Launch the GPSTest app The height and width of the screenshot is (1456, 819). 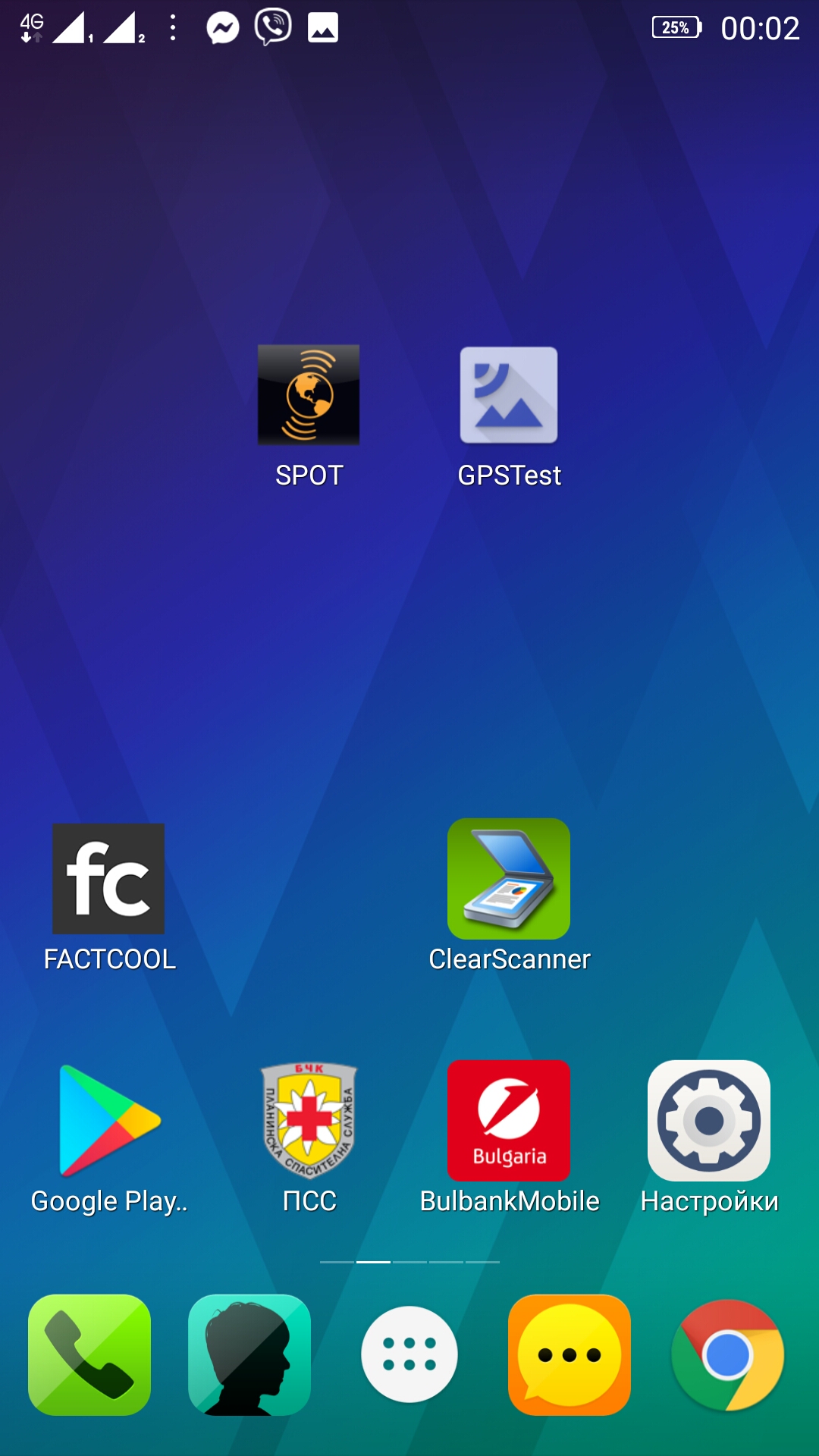pyautogui.click(x=509, y=395)
